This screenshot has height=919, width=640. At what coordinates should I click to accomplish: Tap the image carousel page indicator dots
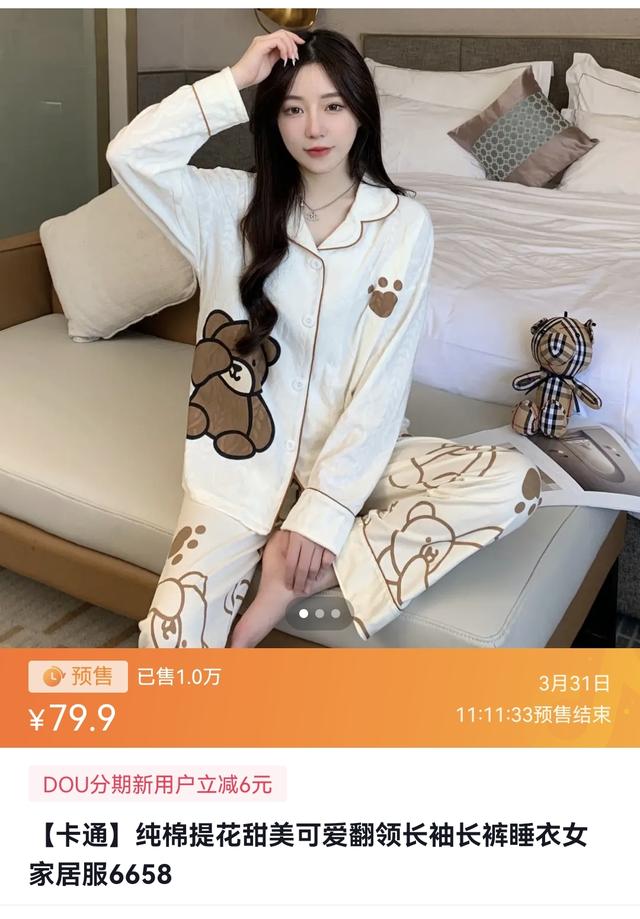coord(320,613)
